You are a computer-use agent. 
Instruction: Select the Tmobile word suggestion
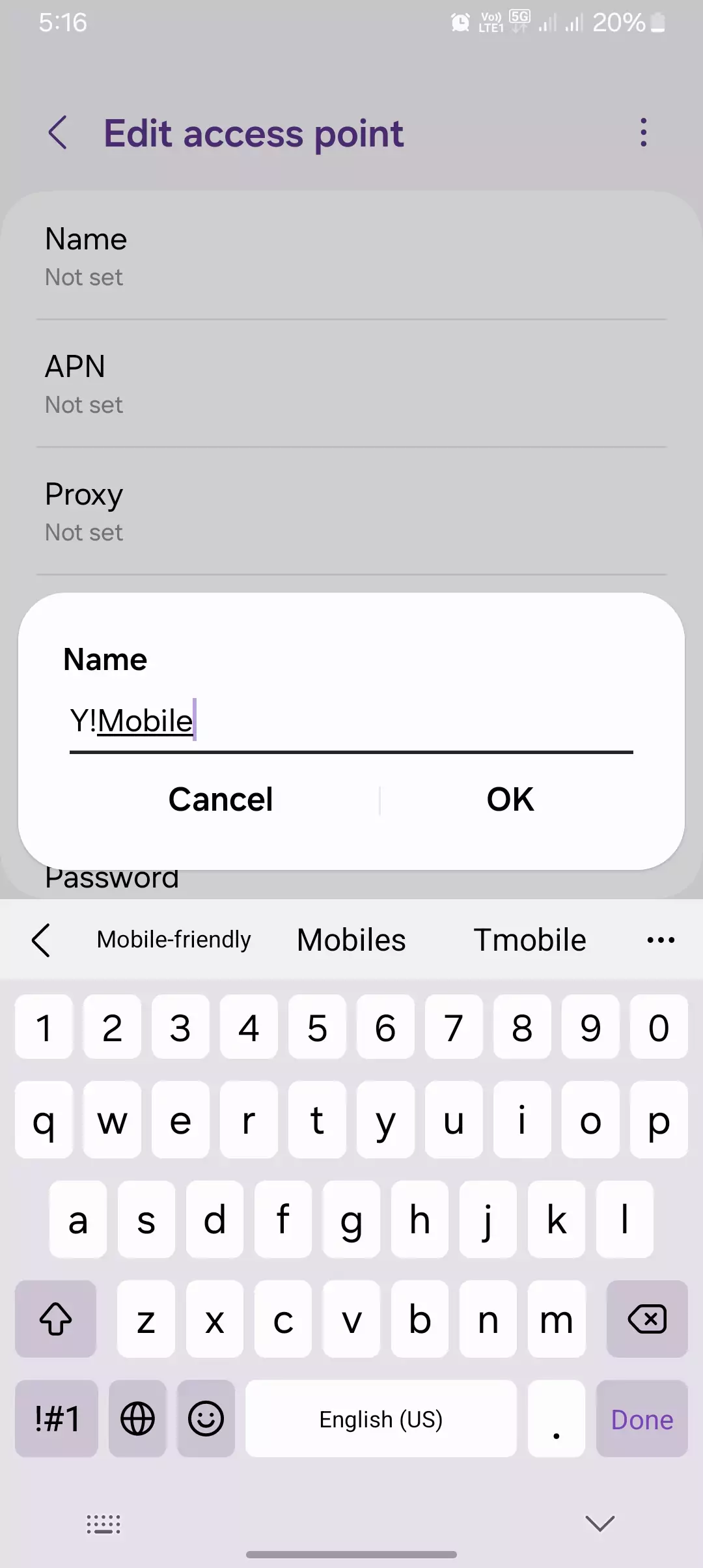(x=529, y=940)
